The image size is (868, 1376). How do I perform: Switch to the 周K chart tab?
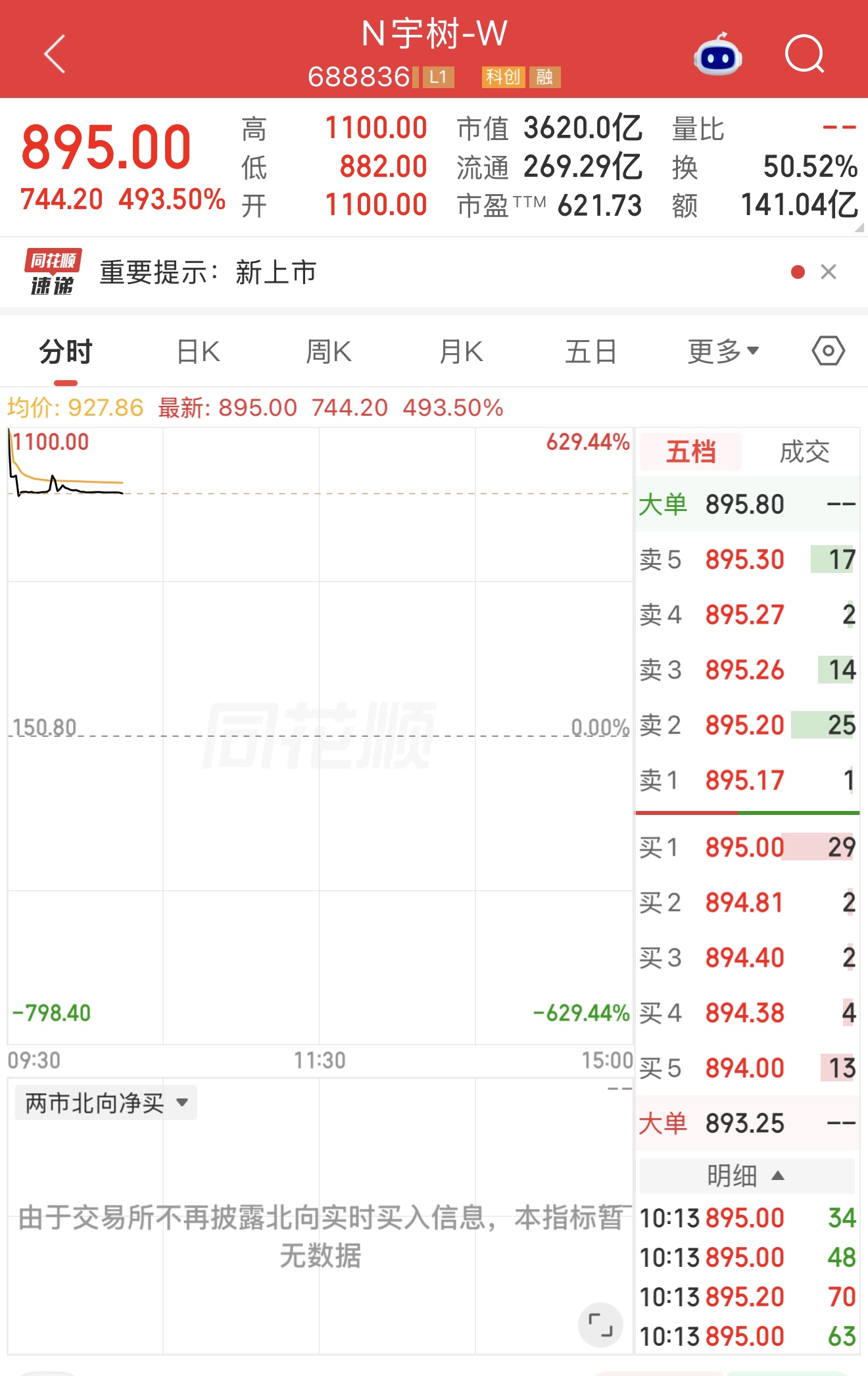[329, 351]
